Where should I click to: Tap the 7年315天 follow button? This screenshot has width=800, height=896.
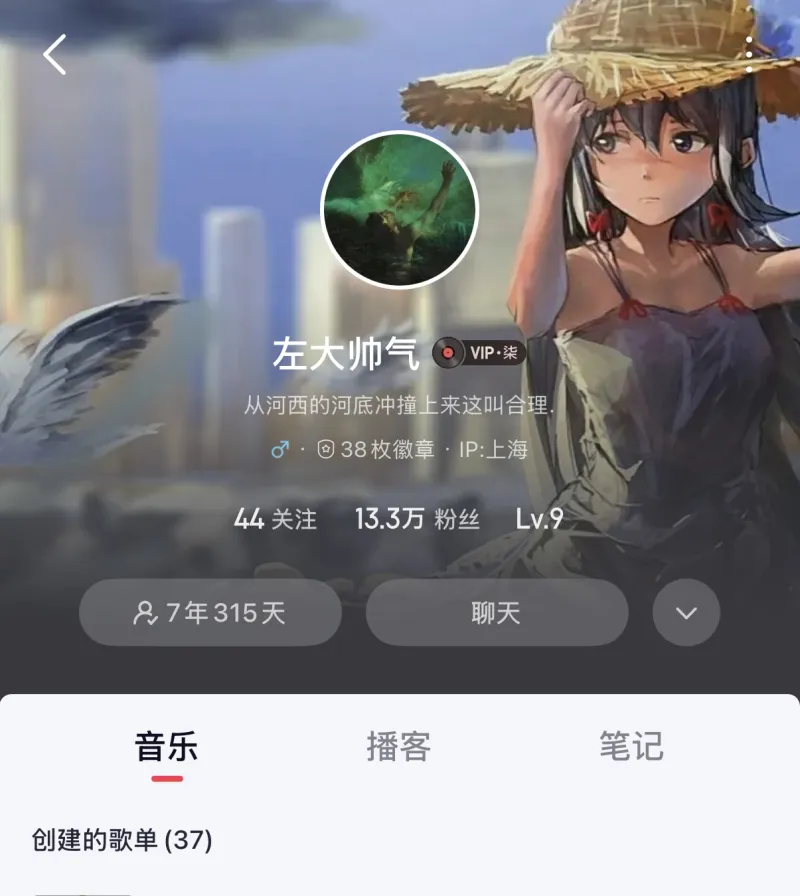click(210, 612)
